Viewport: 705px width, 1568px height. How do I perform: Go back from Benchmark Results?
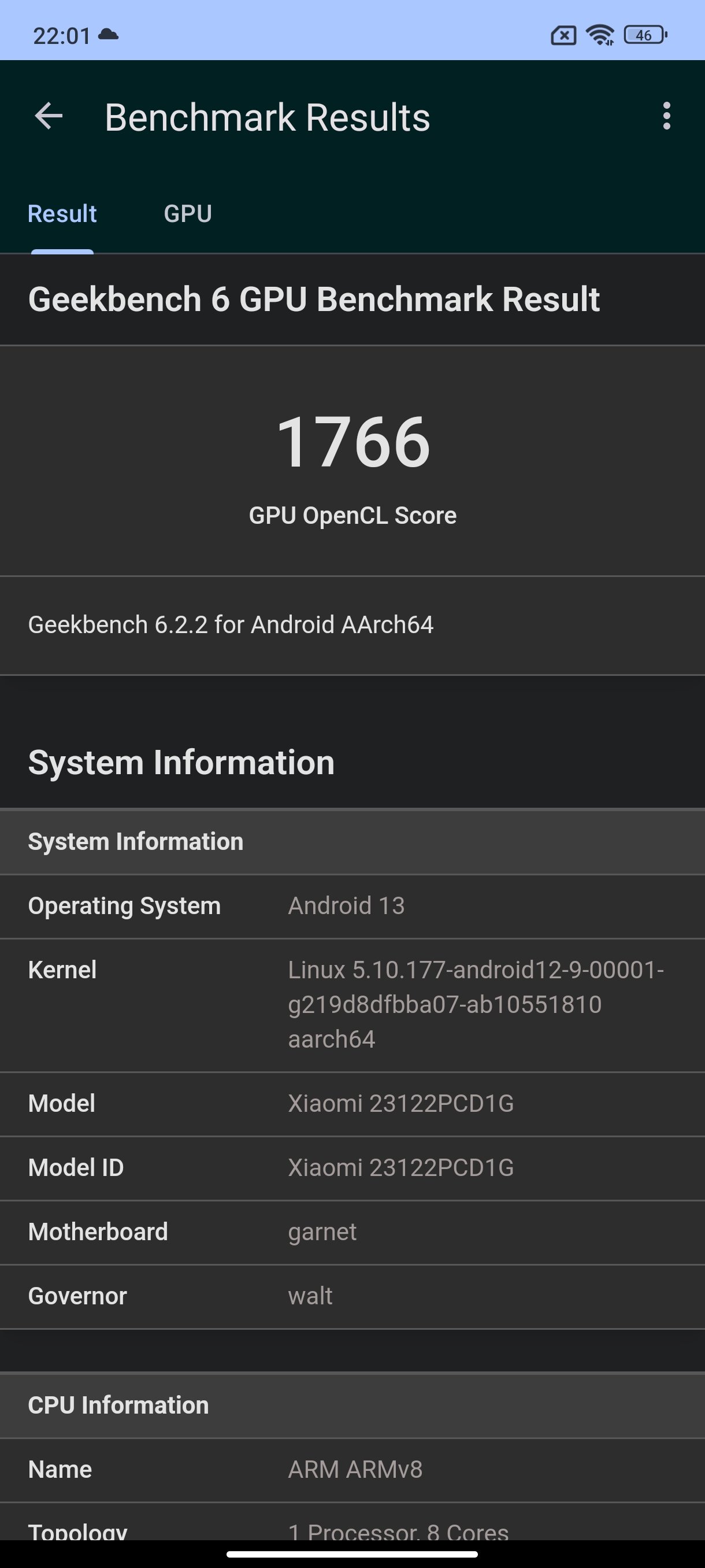pyautogui.click(x=49, y=116)
